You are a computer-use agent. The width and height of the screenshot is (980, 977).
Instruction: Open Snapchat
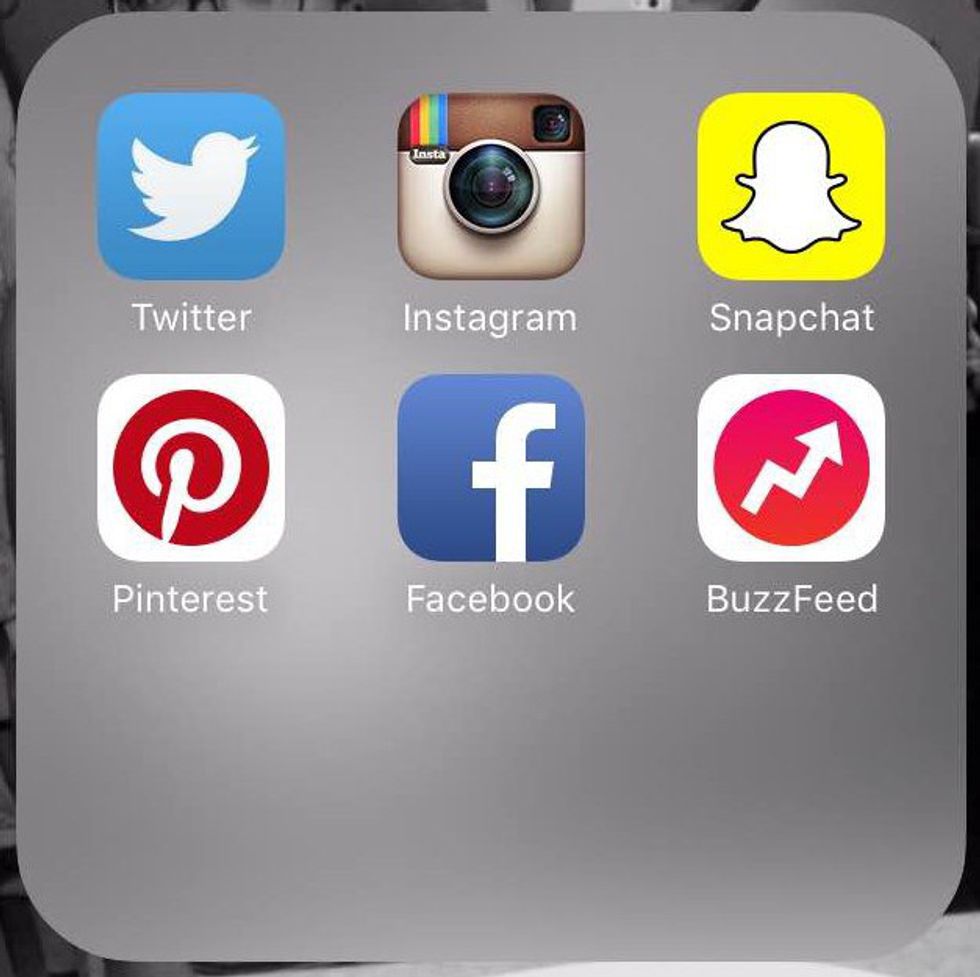coord(791,186)
